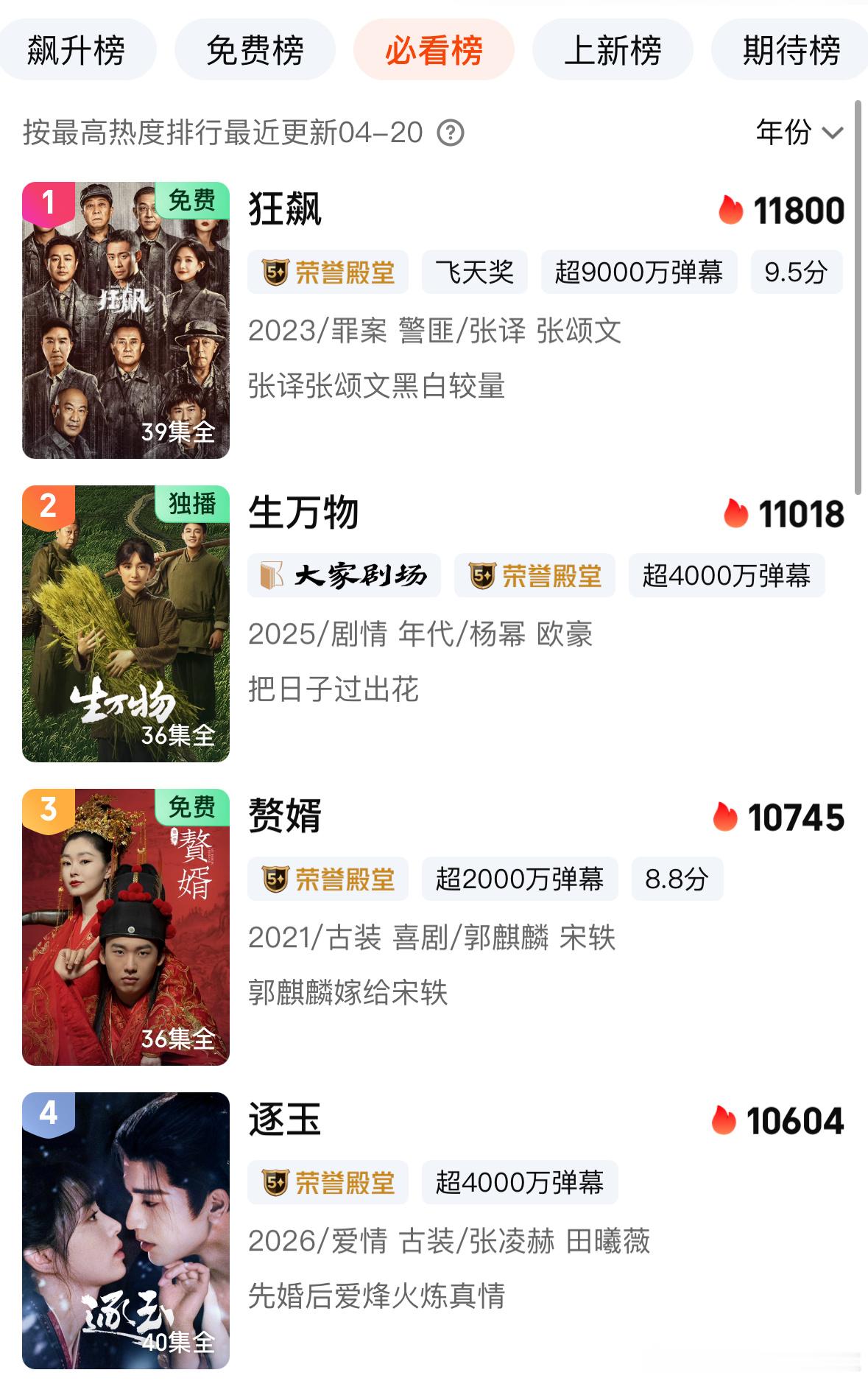The image size is (868, 1381).
Task: Open the 狂飙 poster
Action: point(126,320)
